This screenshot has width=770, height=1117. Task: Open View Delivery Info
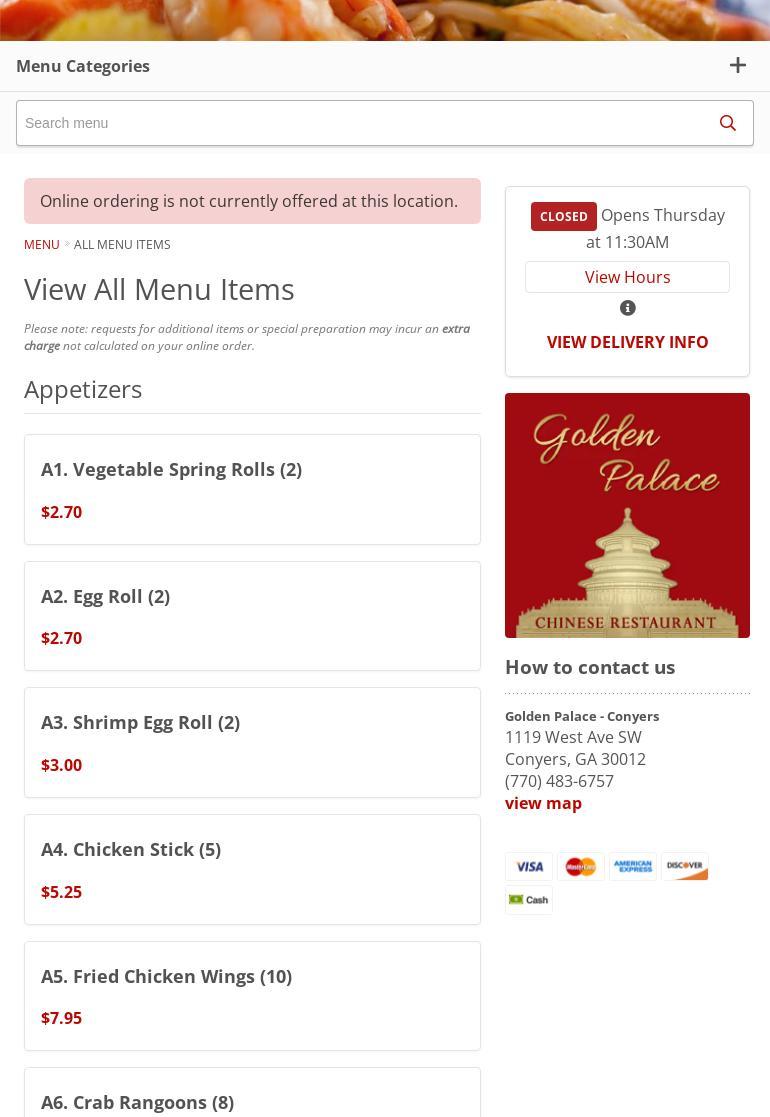click(627, 342)
